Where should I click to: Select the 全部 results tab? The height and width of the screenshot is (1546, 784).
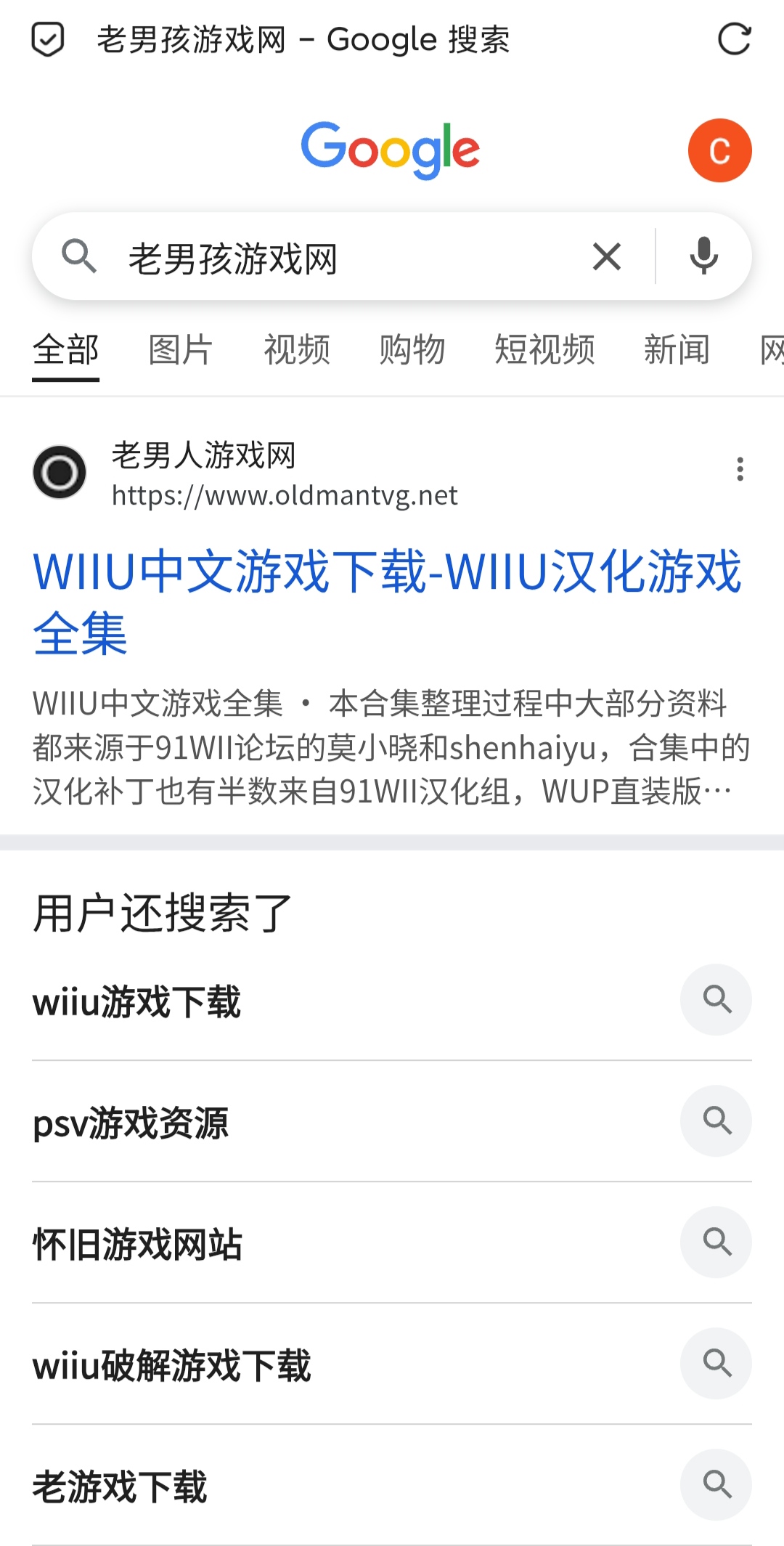[x=65, y=350]
